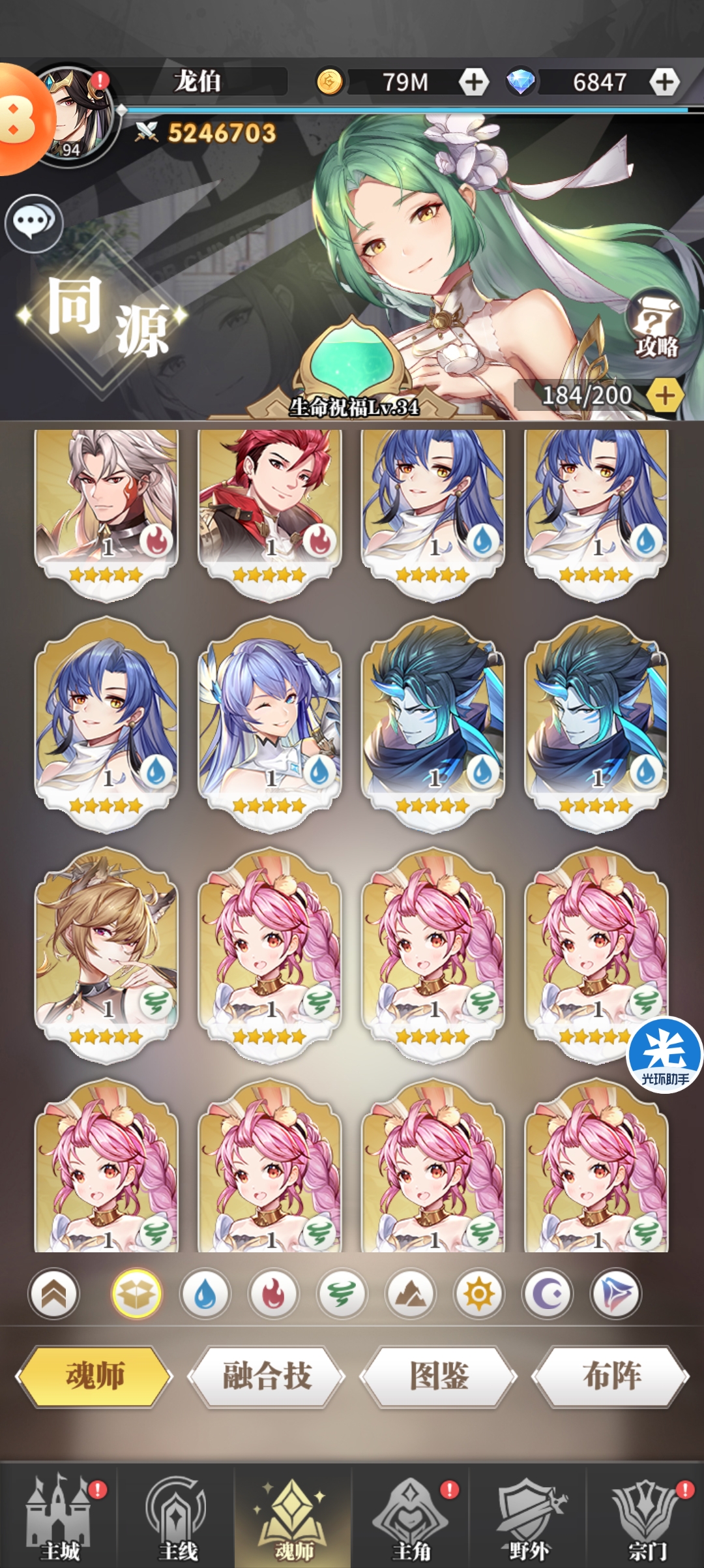Switch to 融合技 tab
Viewport: 704px width, 1568px height.
(x=267, y=1376)
